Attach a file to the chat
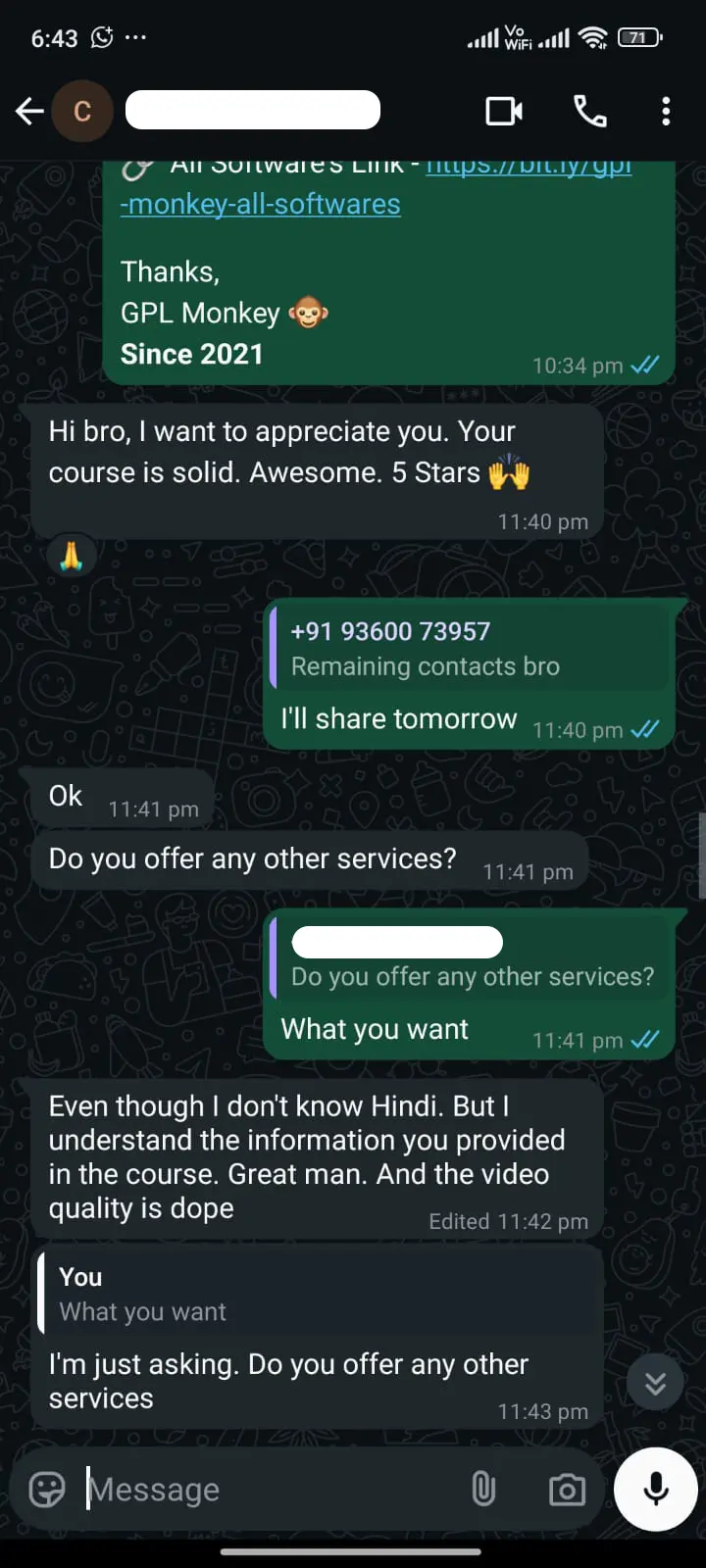706x1568 pixels. click(x=483, y=1490)
